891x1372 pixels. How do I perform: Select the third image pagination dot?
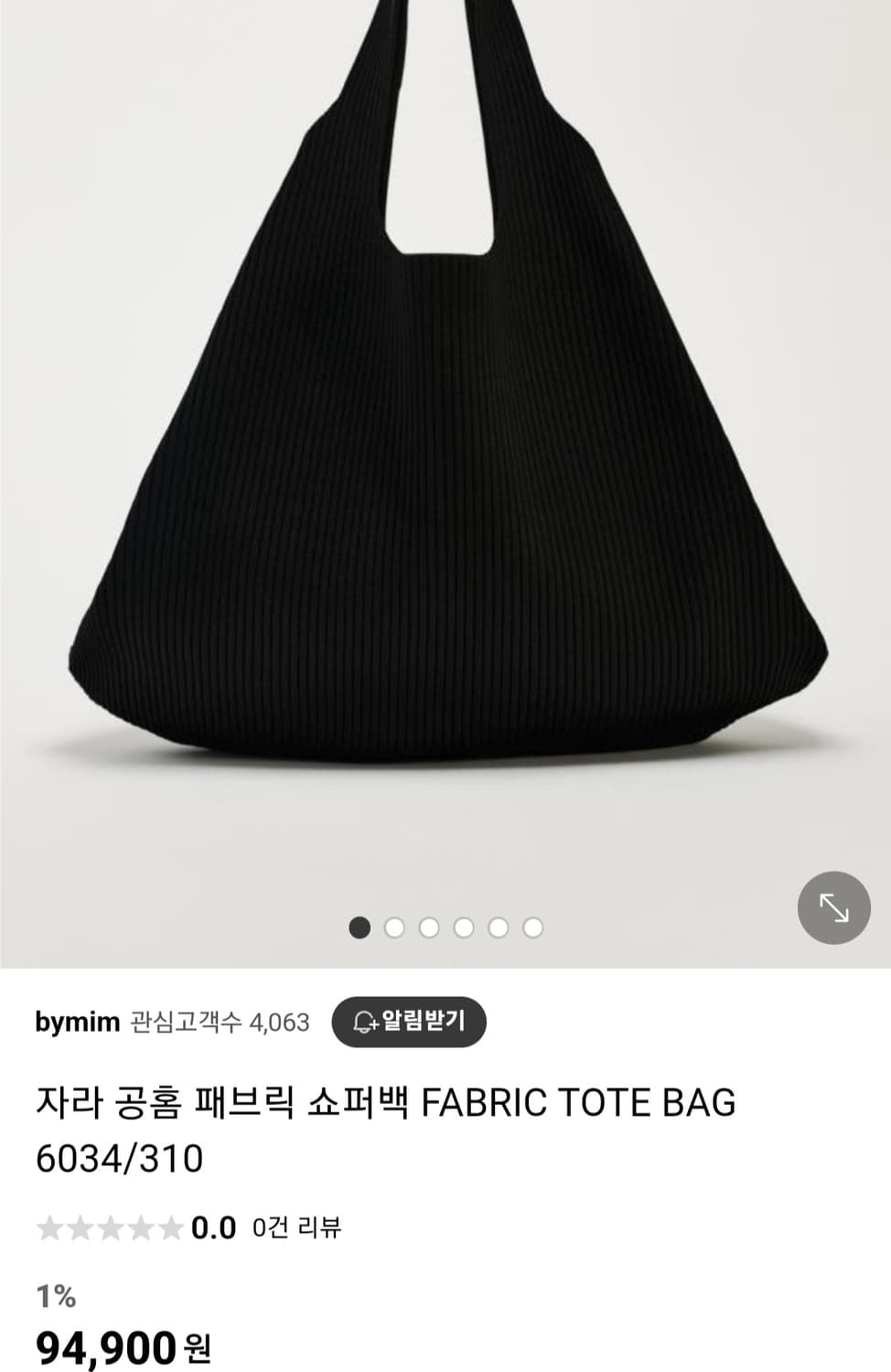pyautogui.click(x=429, y=926)
